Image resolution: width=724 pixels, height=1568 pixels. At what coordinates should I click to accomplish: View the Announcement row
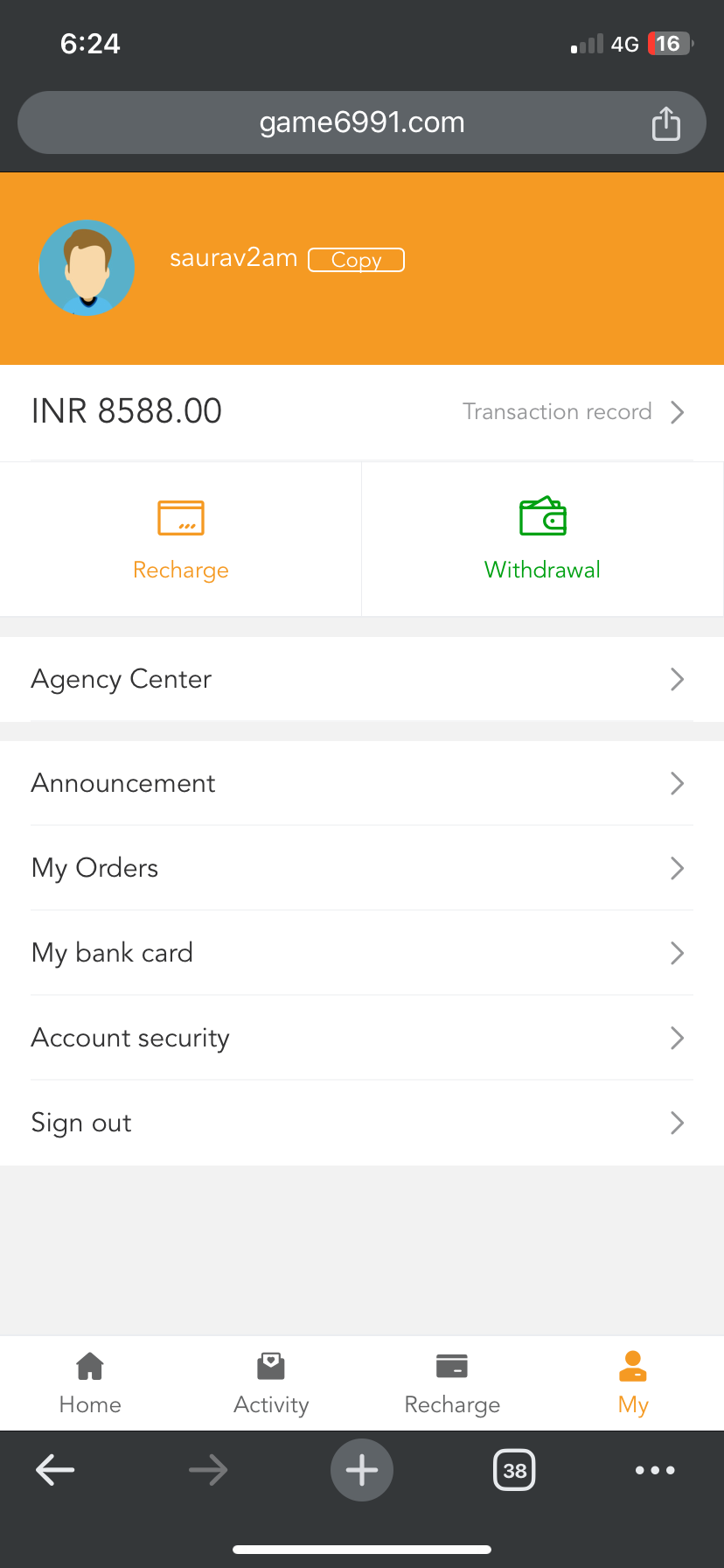[x=362, y=783]
